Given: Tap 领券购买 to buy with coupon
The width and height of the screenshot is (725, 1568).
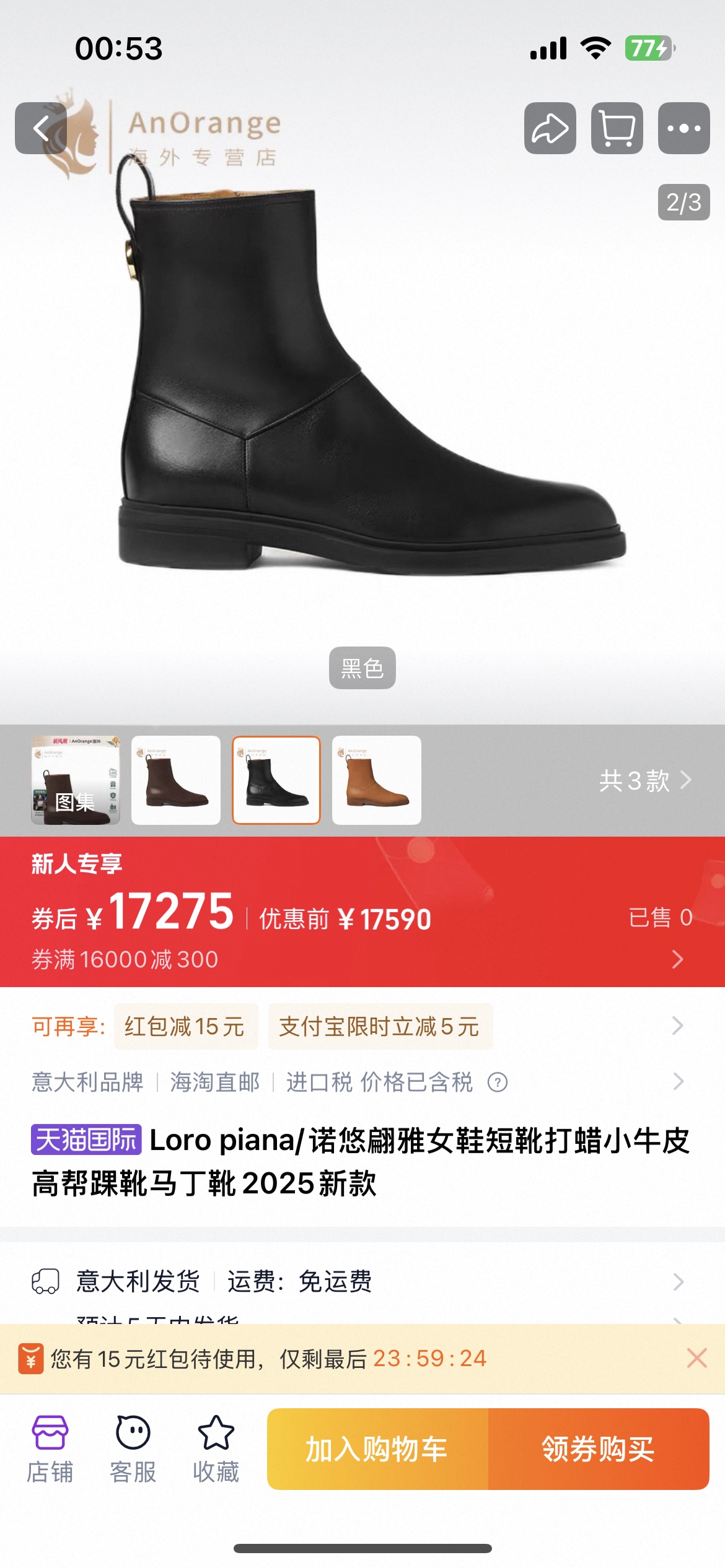Looking at the screenshot, I should point(598,1448).
